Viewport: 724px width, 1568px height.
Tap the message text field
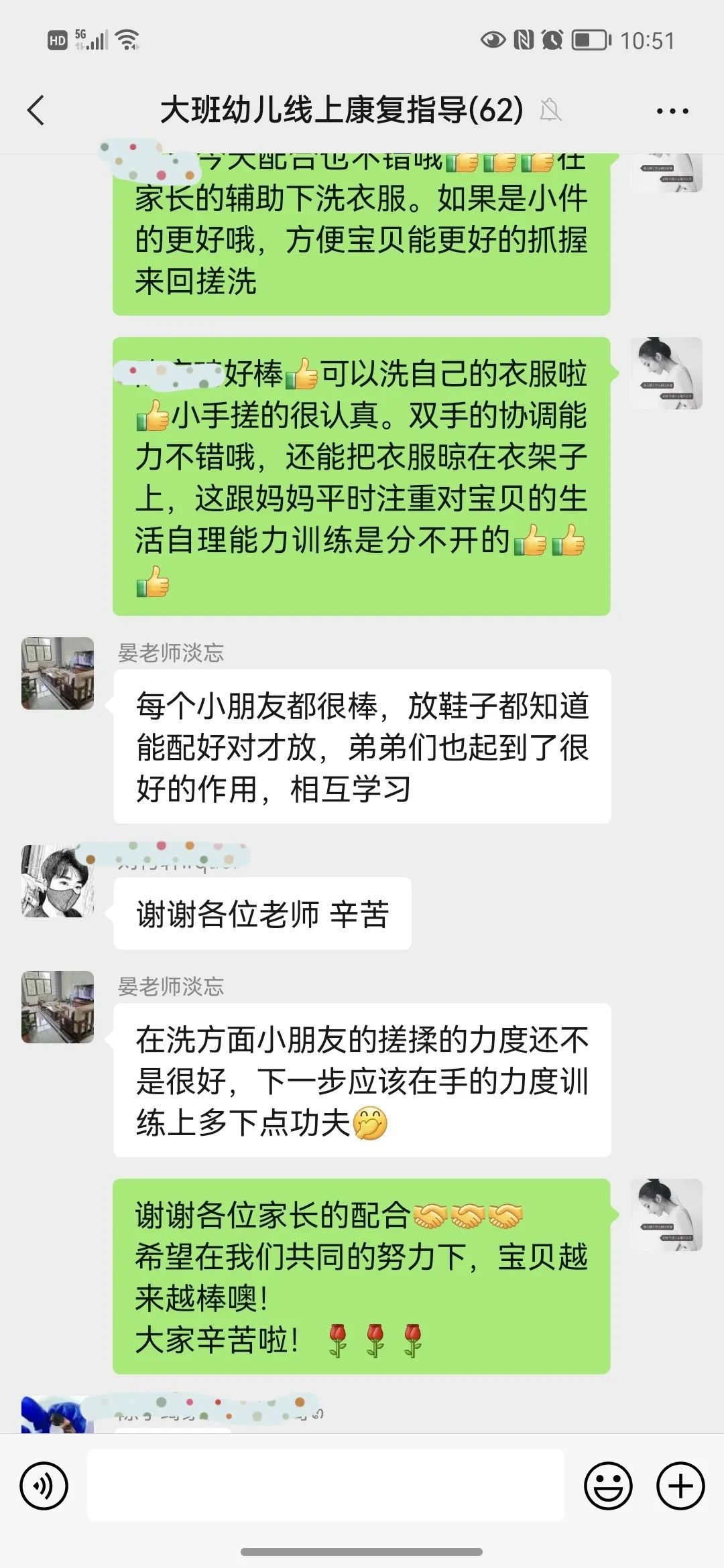(x=326, y=1485)
